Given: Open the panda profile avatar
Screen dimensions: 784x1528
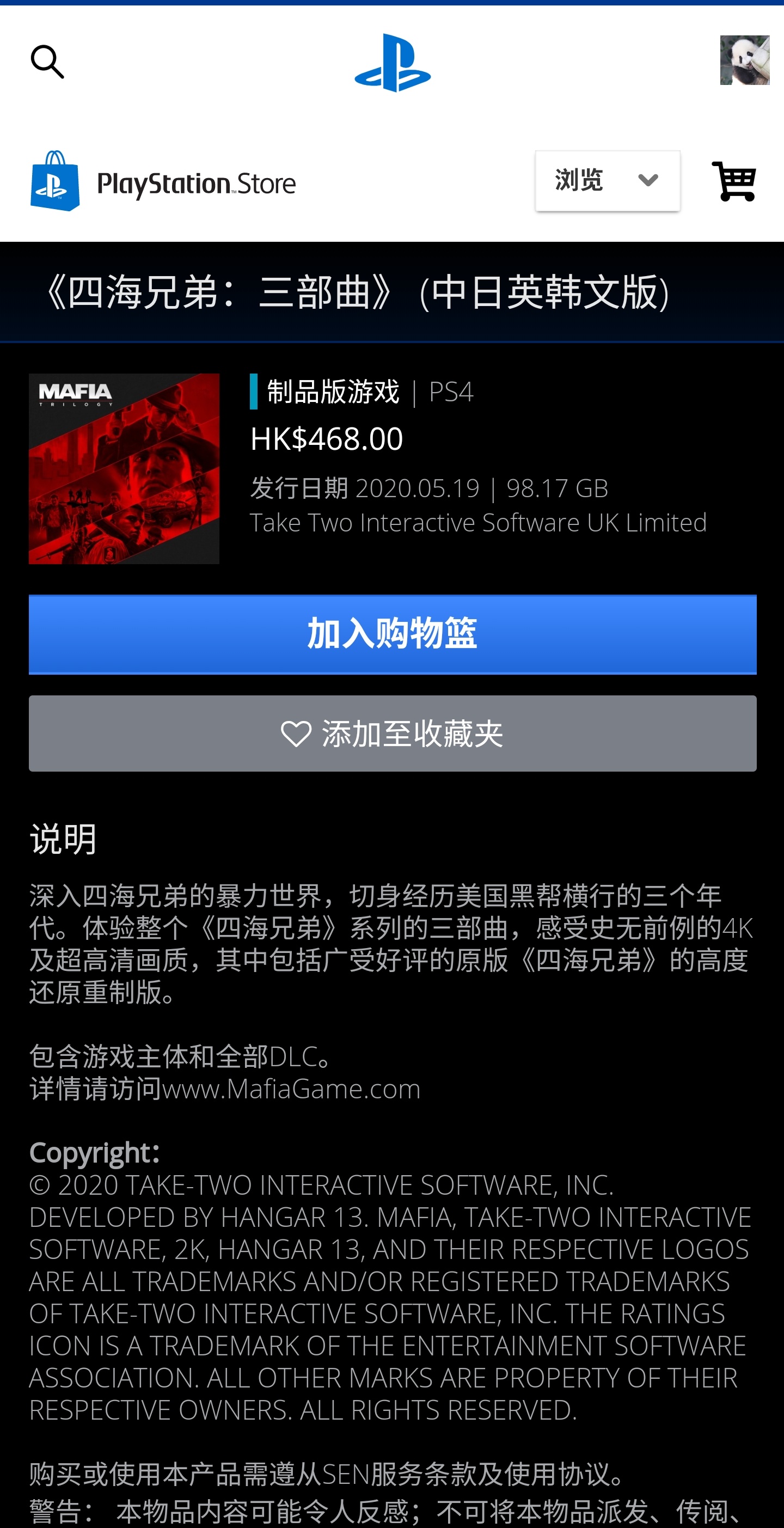Looking at the screenshot, I should (744, 60).
